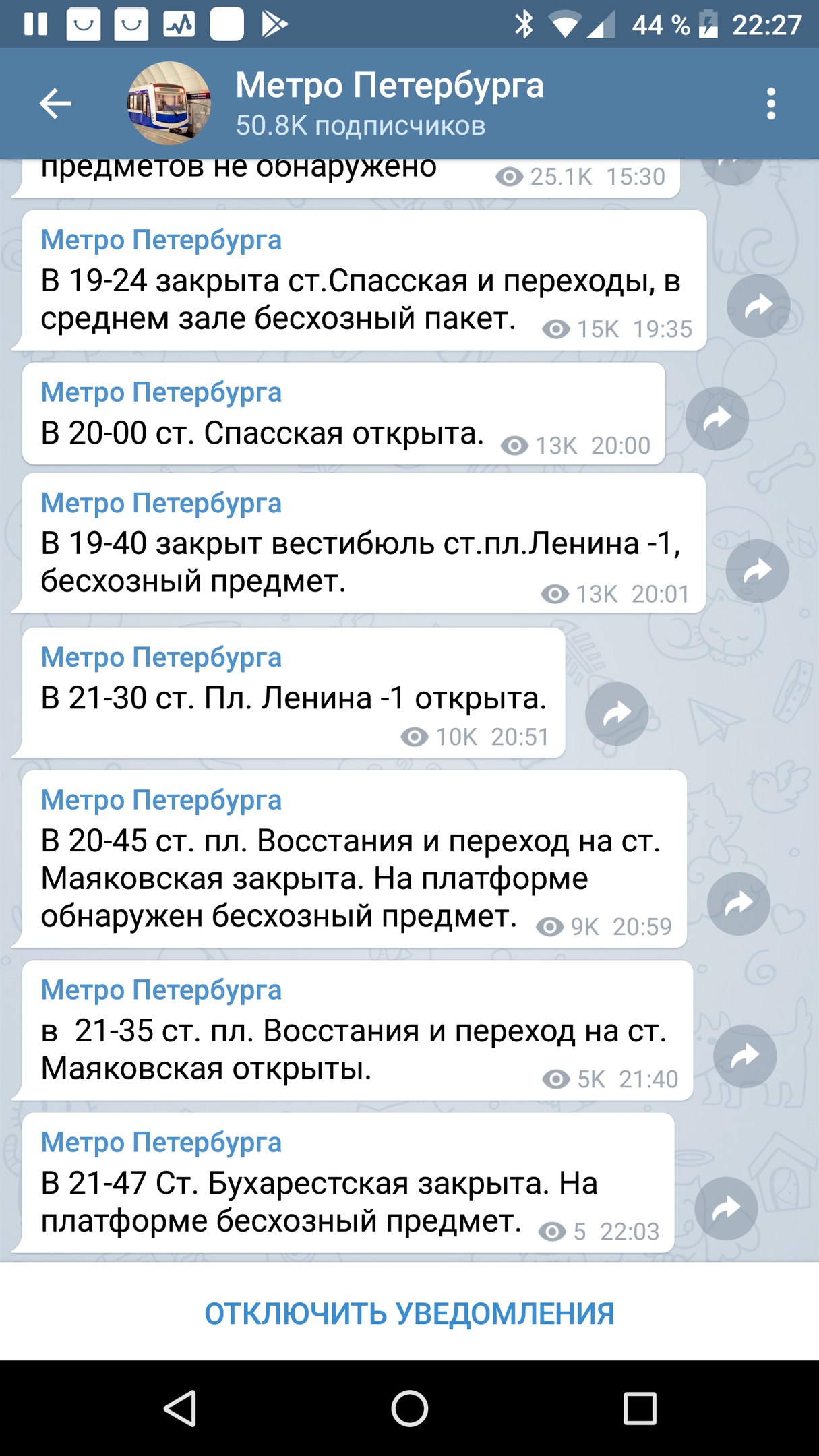This screenshot has width=819, height=1456.
Task: Share the 20:59 пл. Восстания закрыта post
Action: pyautogui.click(x=739, y=903)
